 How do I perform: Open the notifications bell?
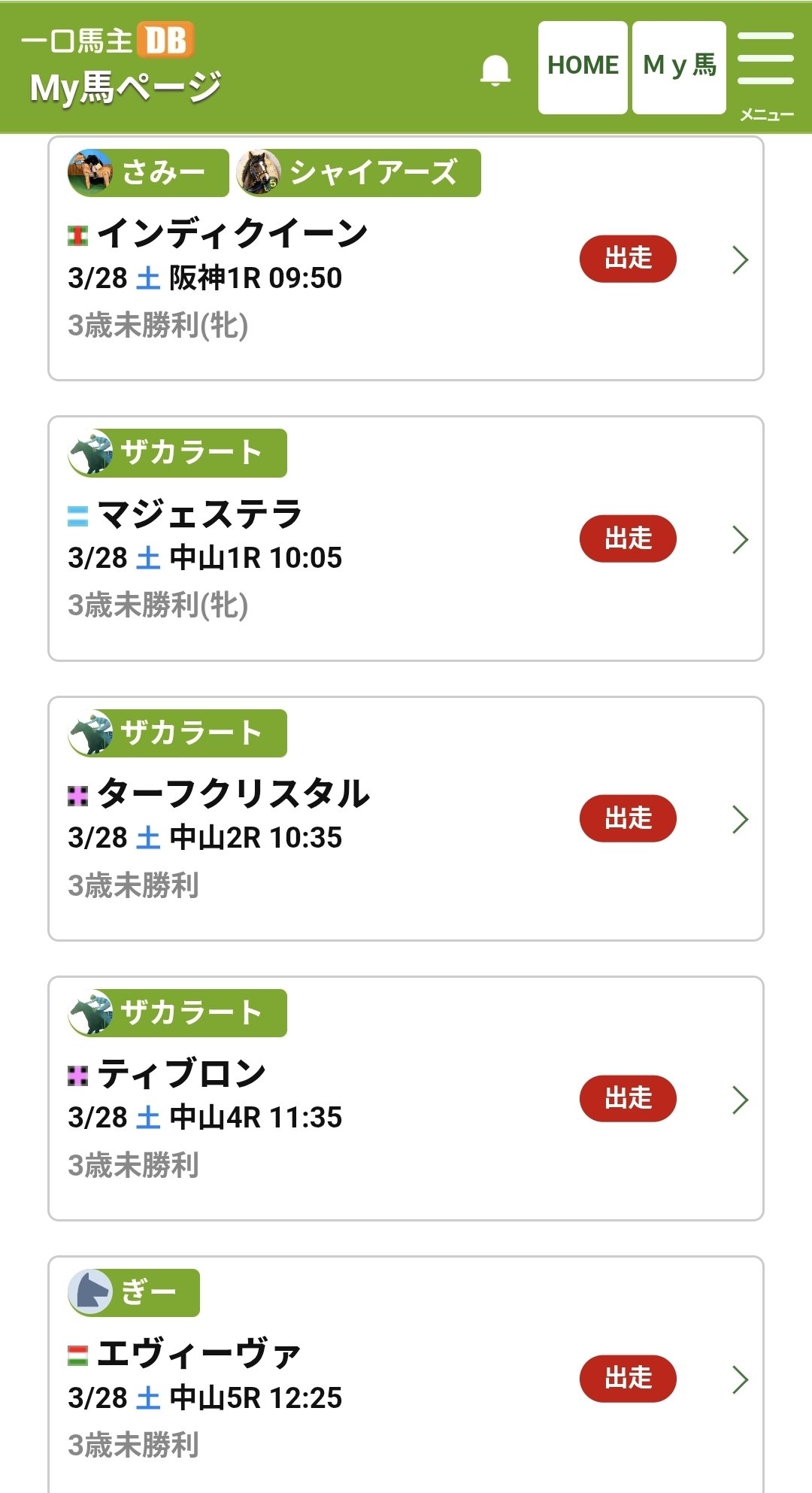(495, 70)
